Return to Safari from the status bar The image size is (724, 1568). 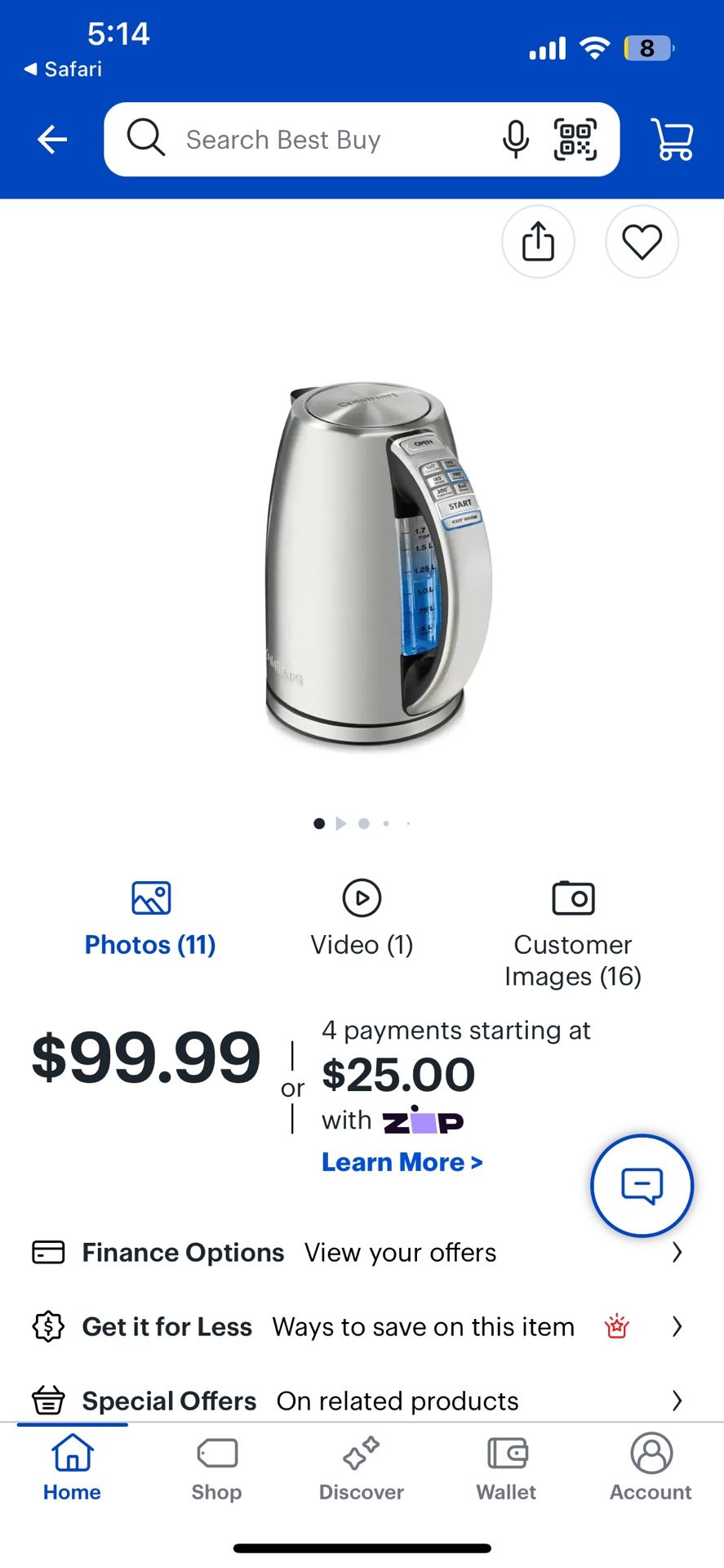click(64, 69)
